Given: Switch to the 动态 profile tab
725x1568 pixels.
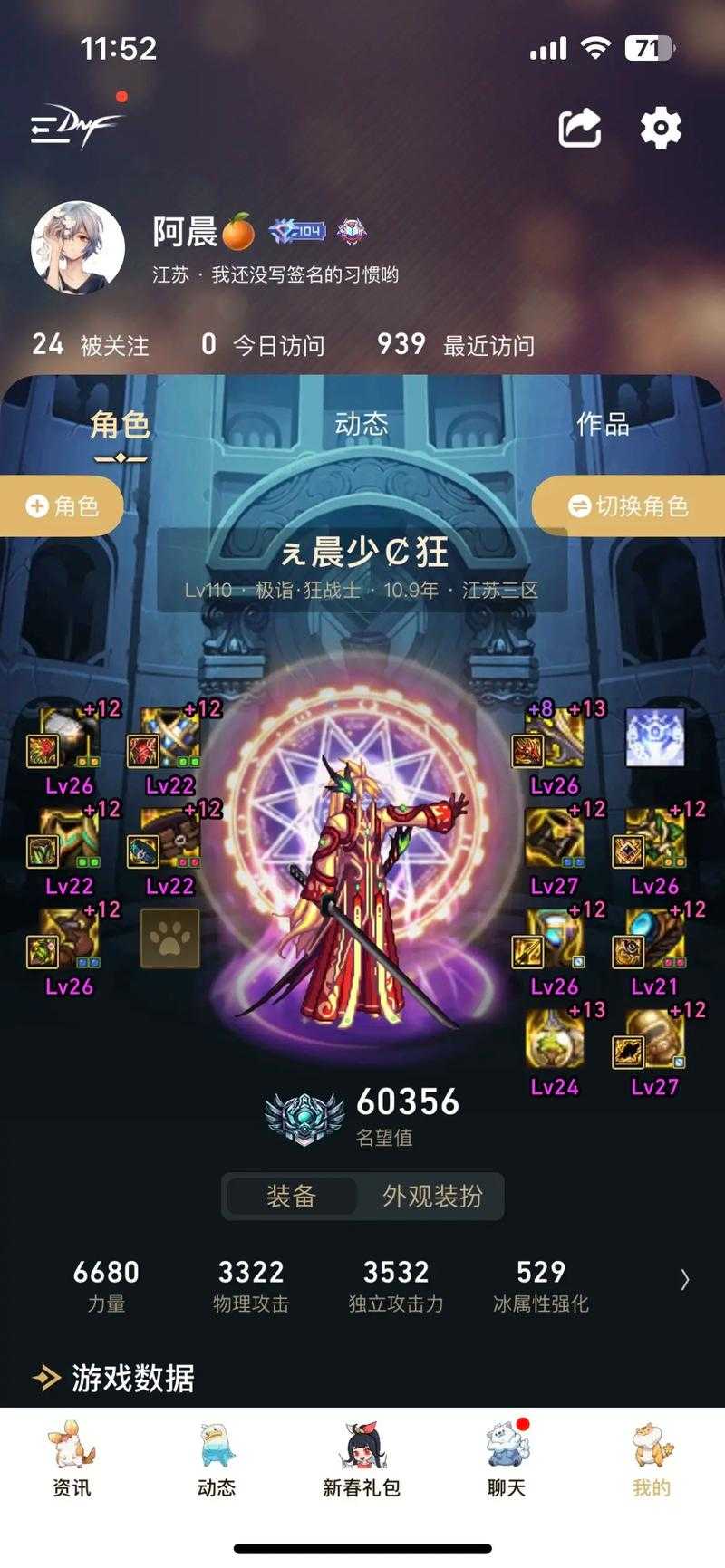Looking at the screenshot, I should pos(362,424).
